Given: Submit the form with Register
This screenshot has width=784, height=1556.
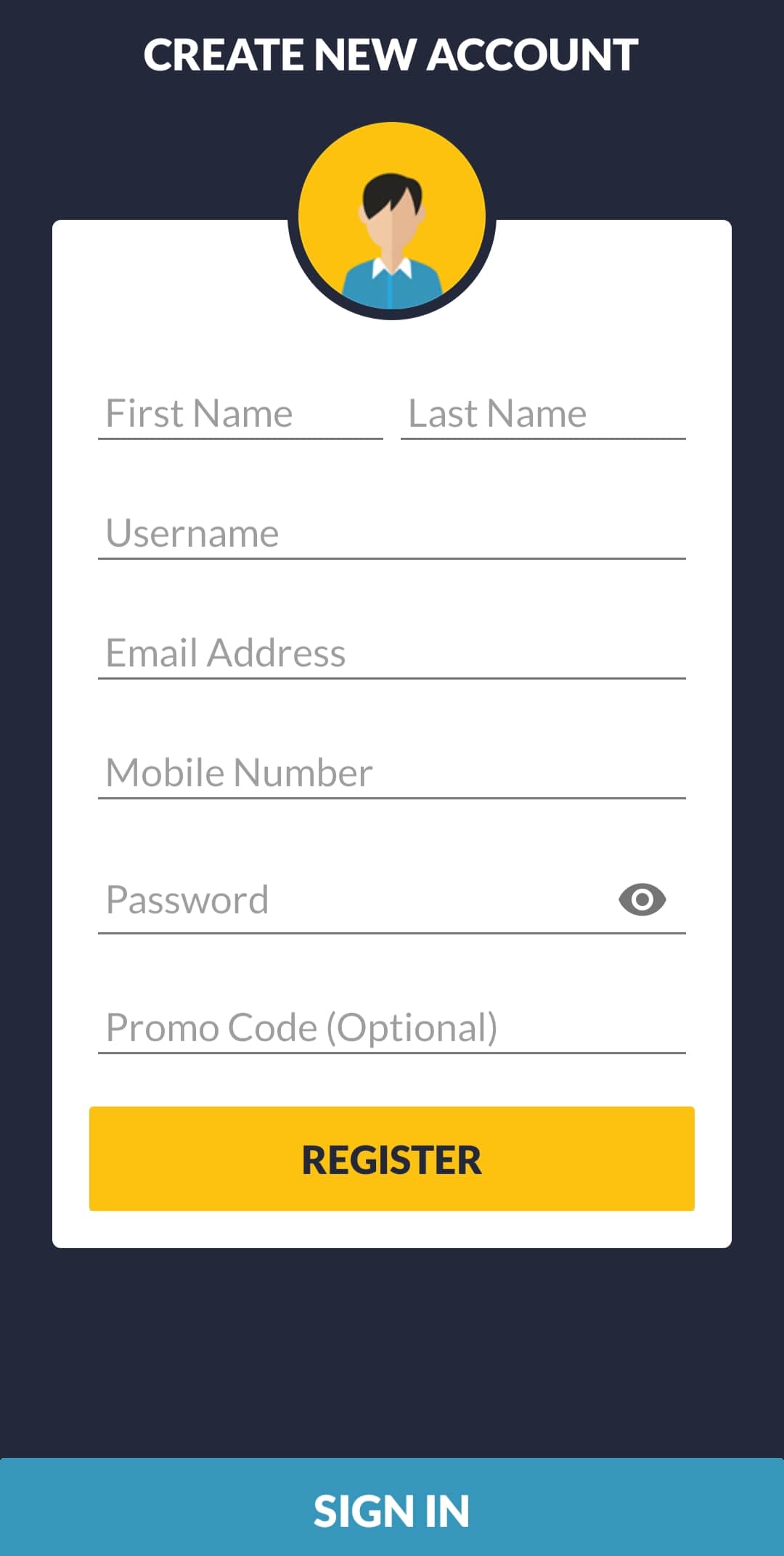Looking at the screenshot, I should 392,1159.
